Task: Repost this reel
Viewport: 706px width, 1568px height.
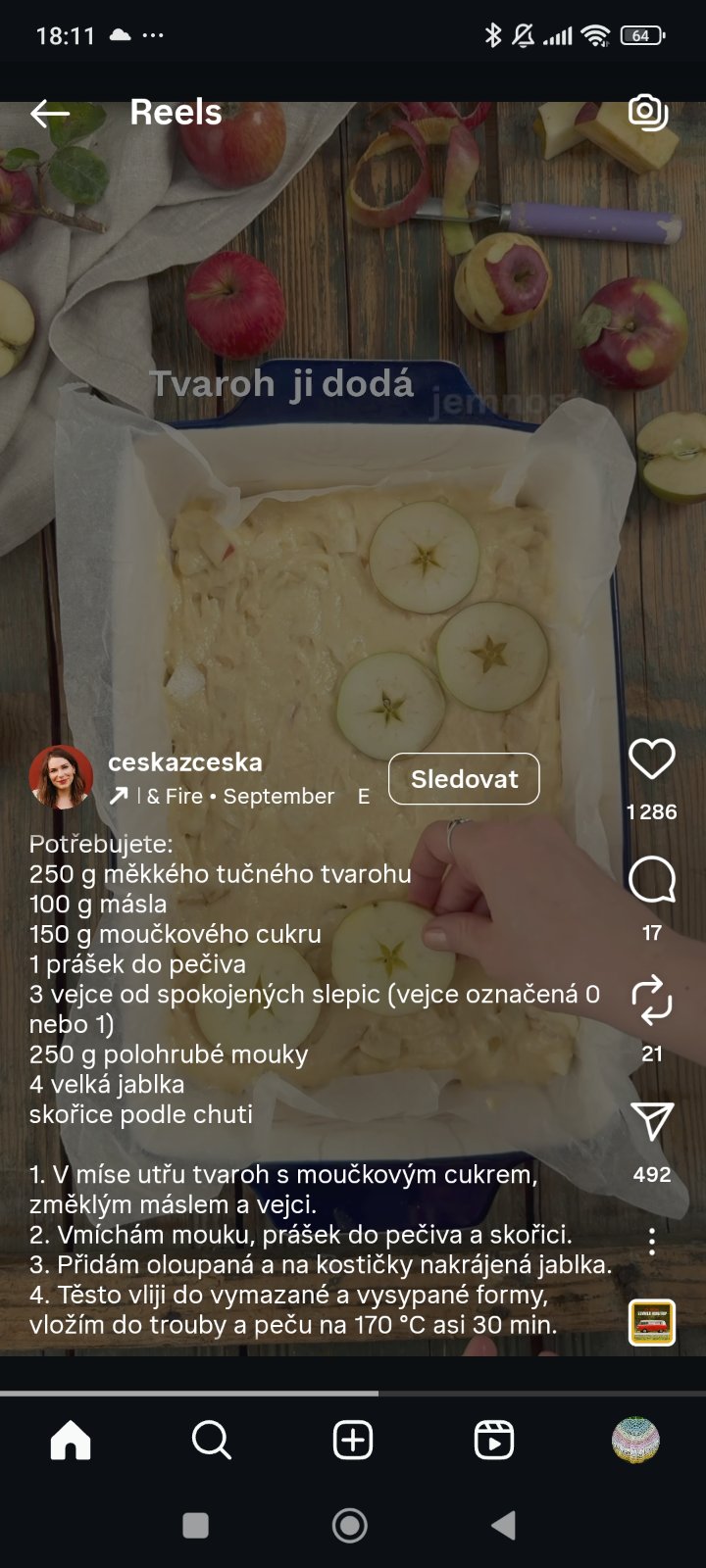Action: (x=651, y=1001)
